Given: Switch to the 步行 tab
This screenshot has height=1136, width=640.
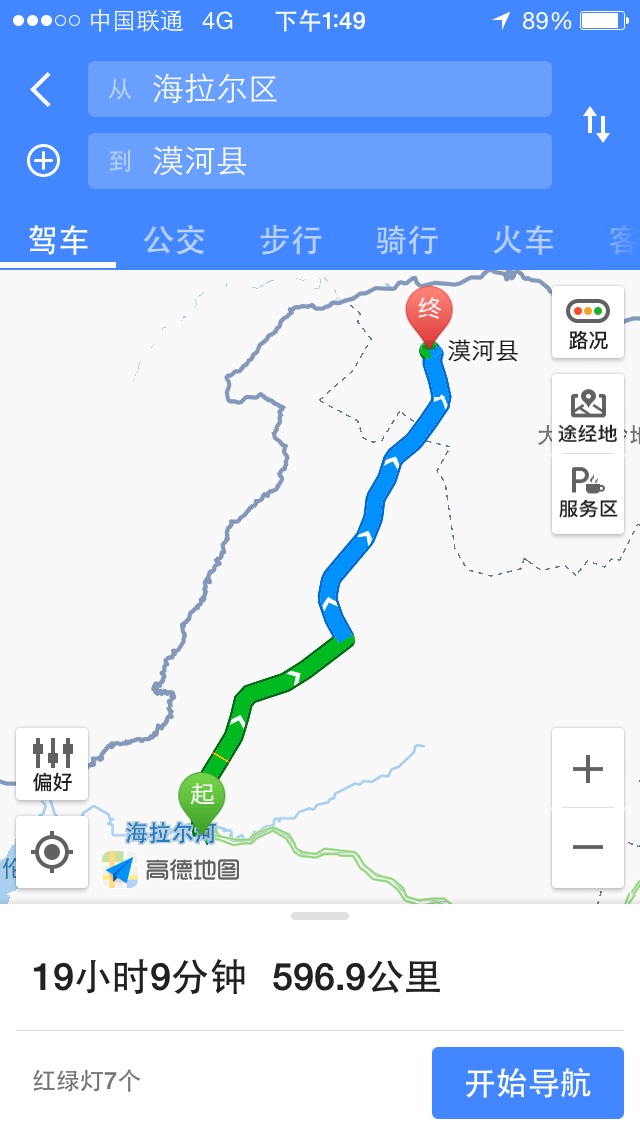Looking at the screenshot, I should (x=290, y=240).
